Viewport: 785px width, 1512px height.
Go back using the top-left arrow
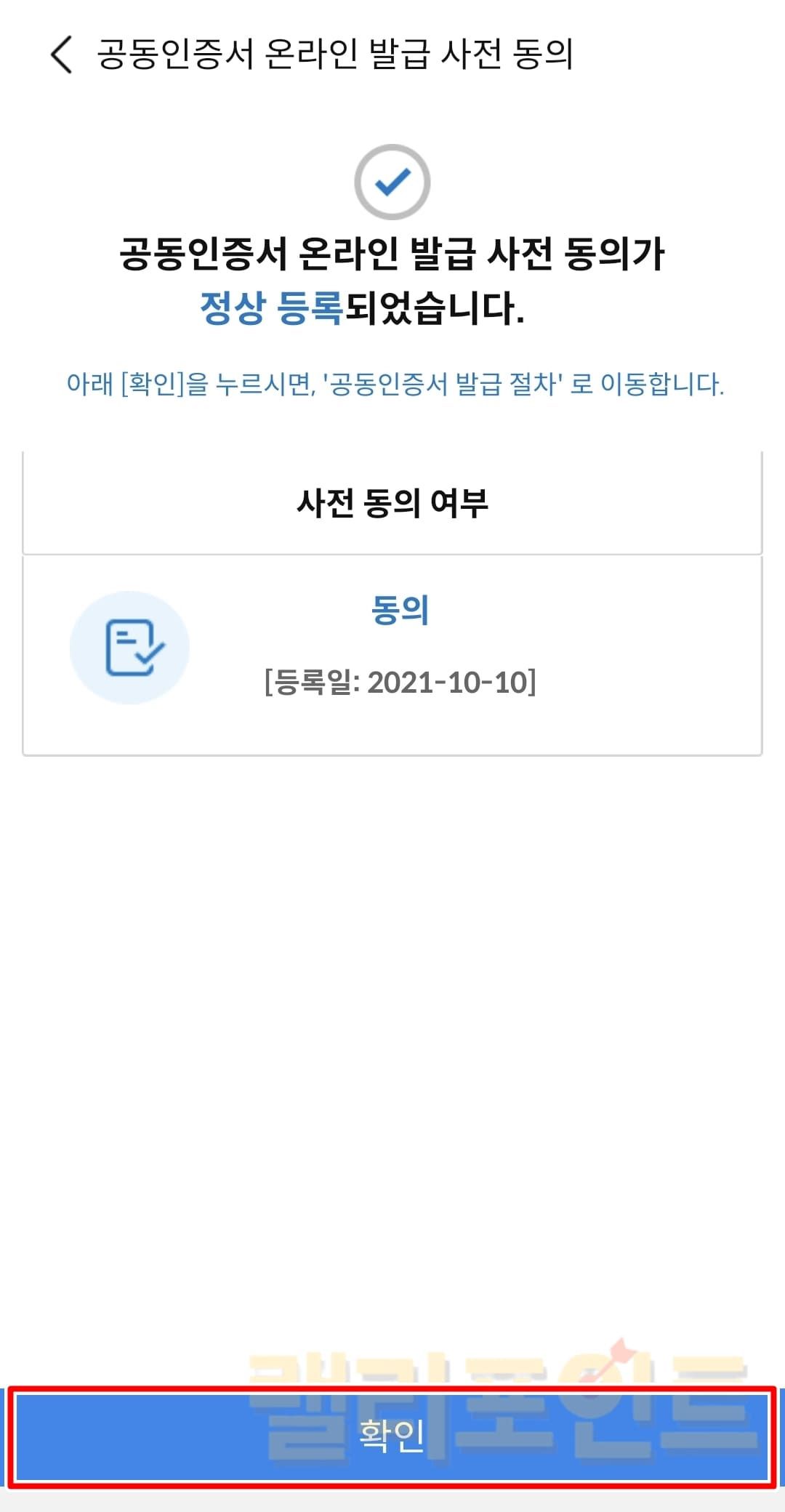62,55
